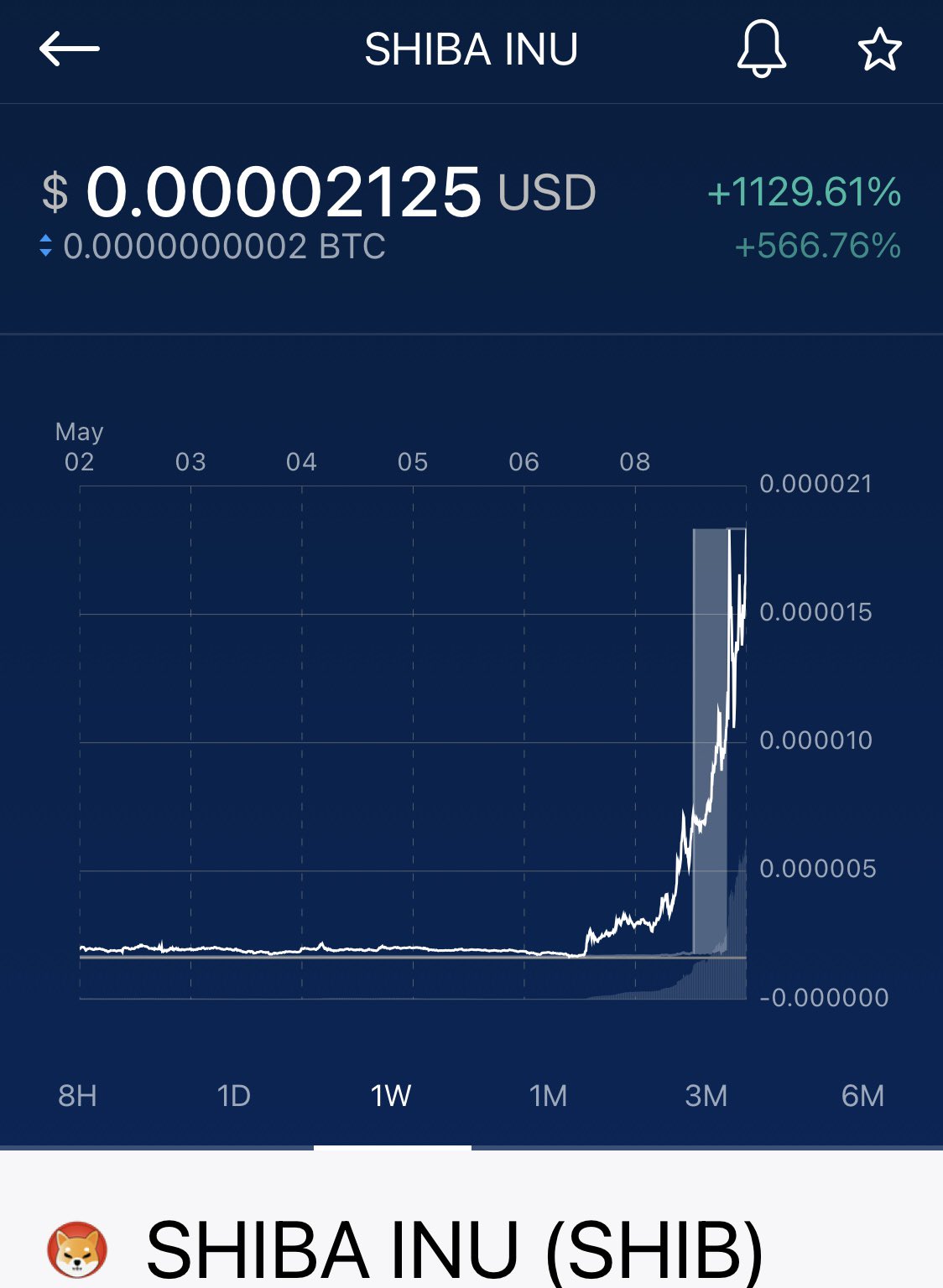Open price alert bell for SHIBA INU
This screenshot has height=1288, width=943.
(761, 49)
